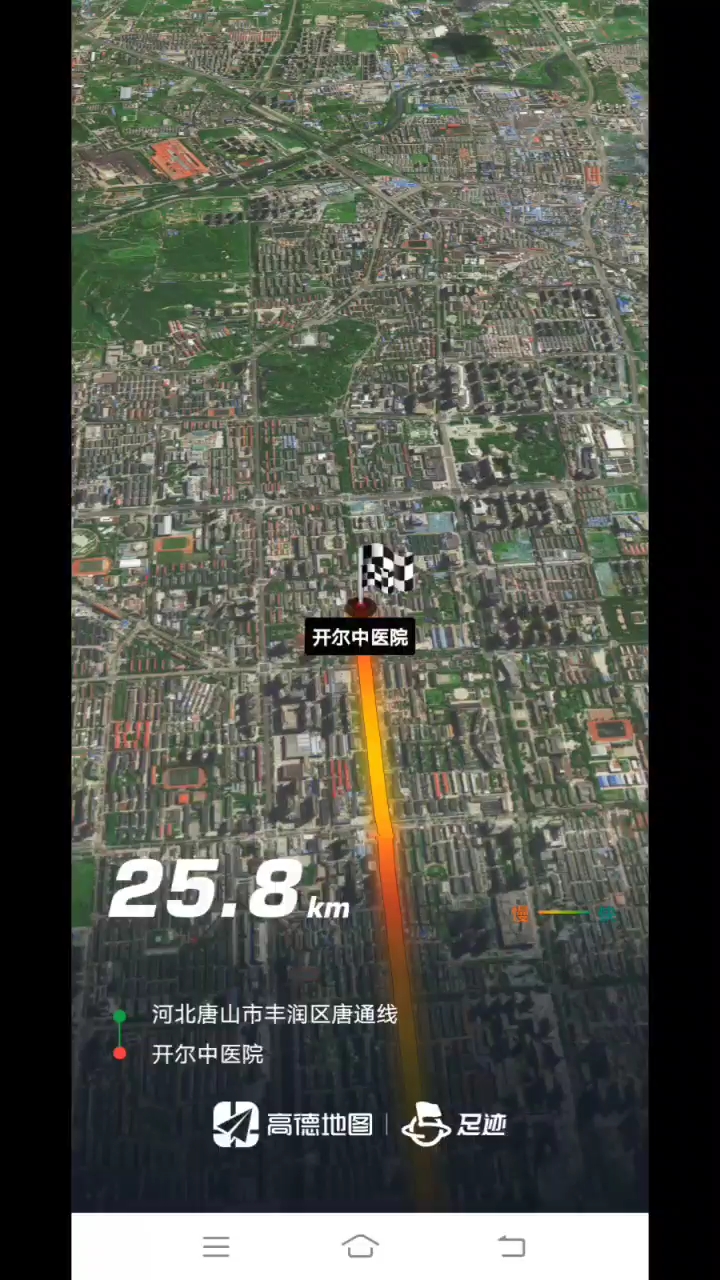Tap the system back button
720x1280 pixels.
(x=511, y=1246)
